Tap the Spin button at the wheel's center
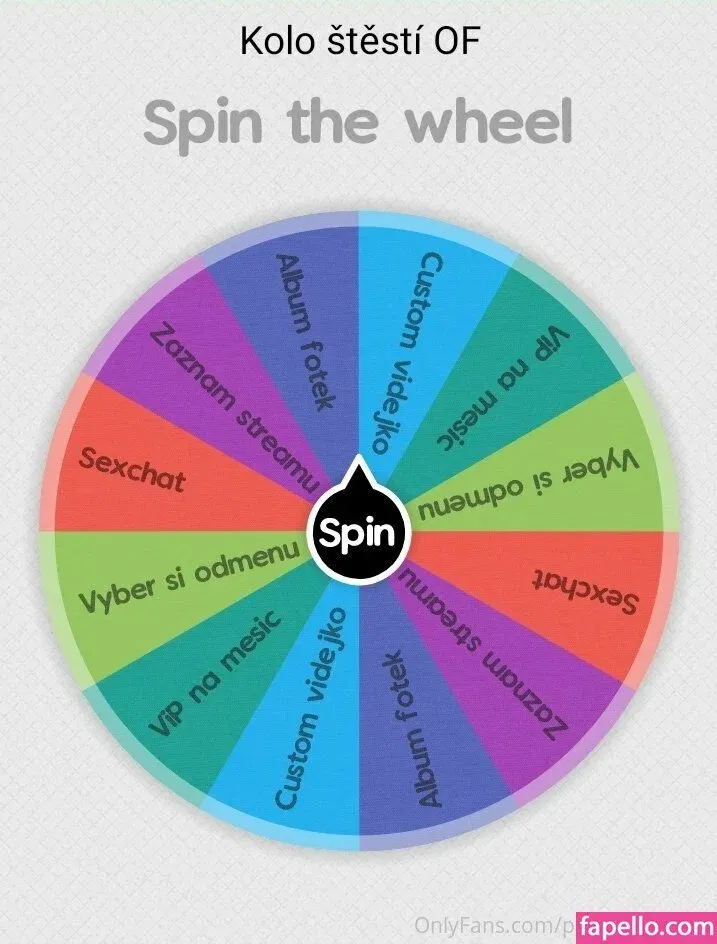Viewport: 717px width, 944px height. point(358,532)
